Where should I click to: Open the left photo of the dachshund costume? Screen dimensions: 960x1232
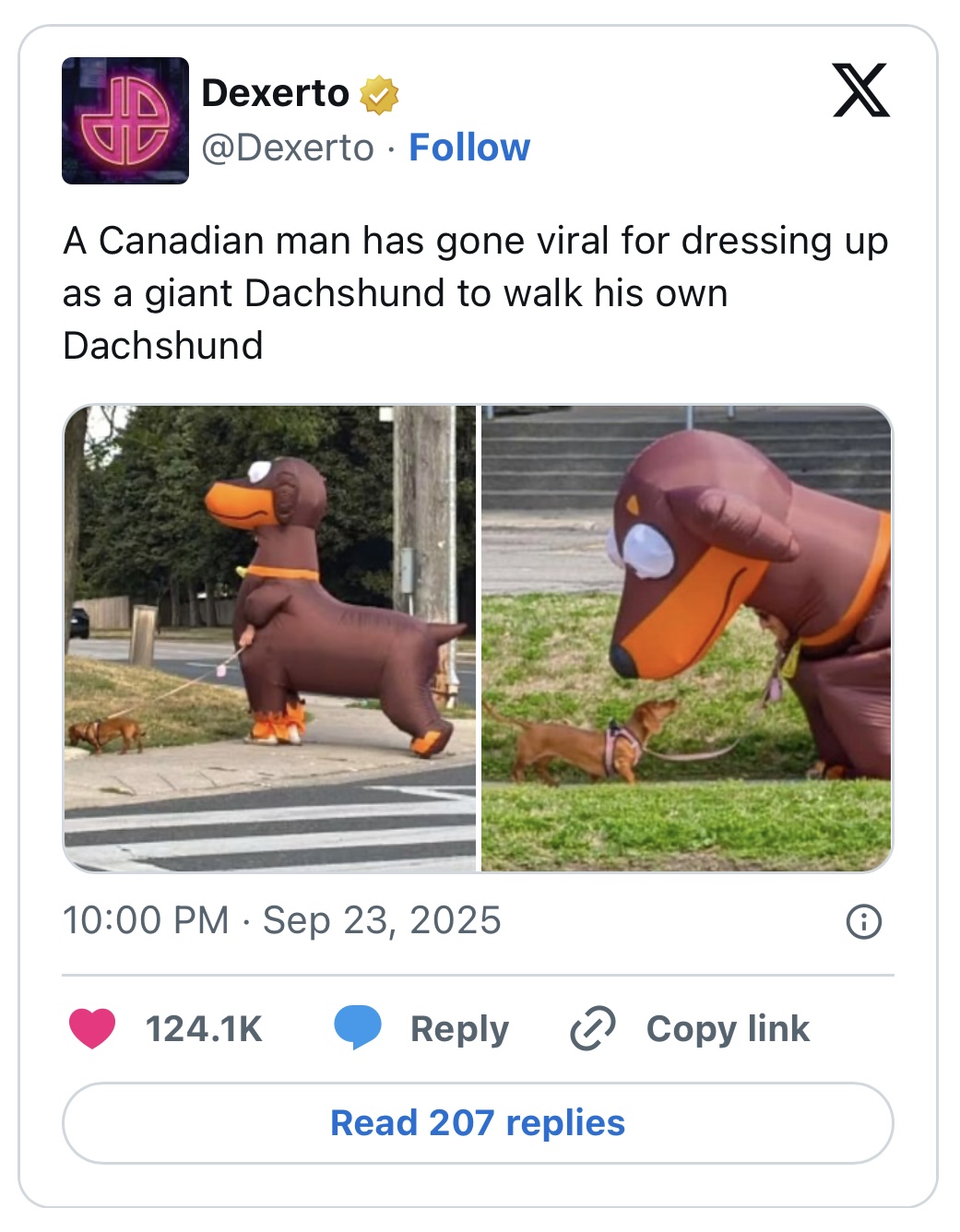click(269, 638)
